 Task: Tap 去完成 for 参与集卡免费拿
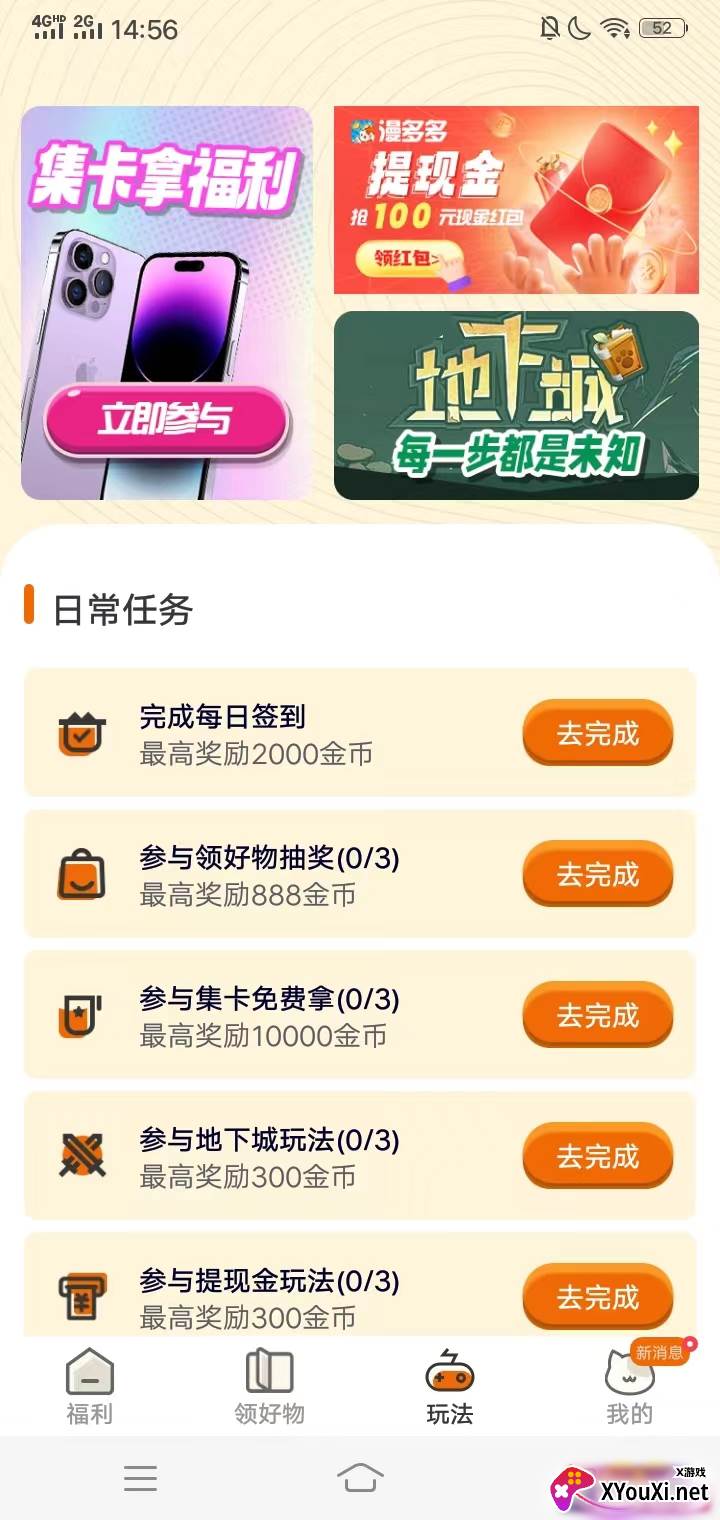[x=597, y=1015]
